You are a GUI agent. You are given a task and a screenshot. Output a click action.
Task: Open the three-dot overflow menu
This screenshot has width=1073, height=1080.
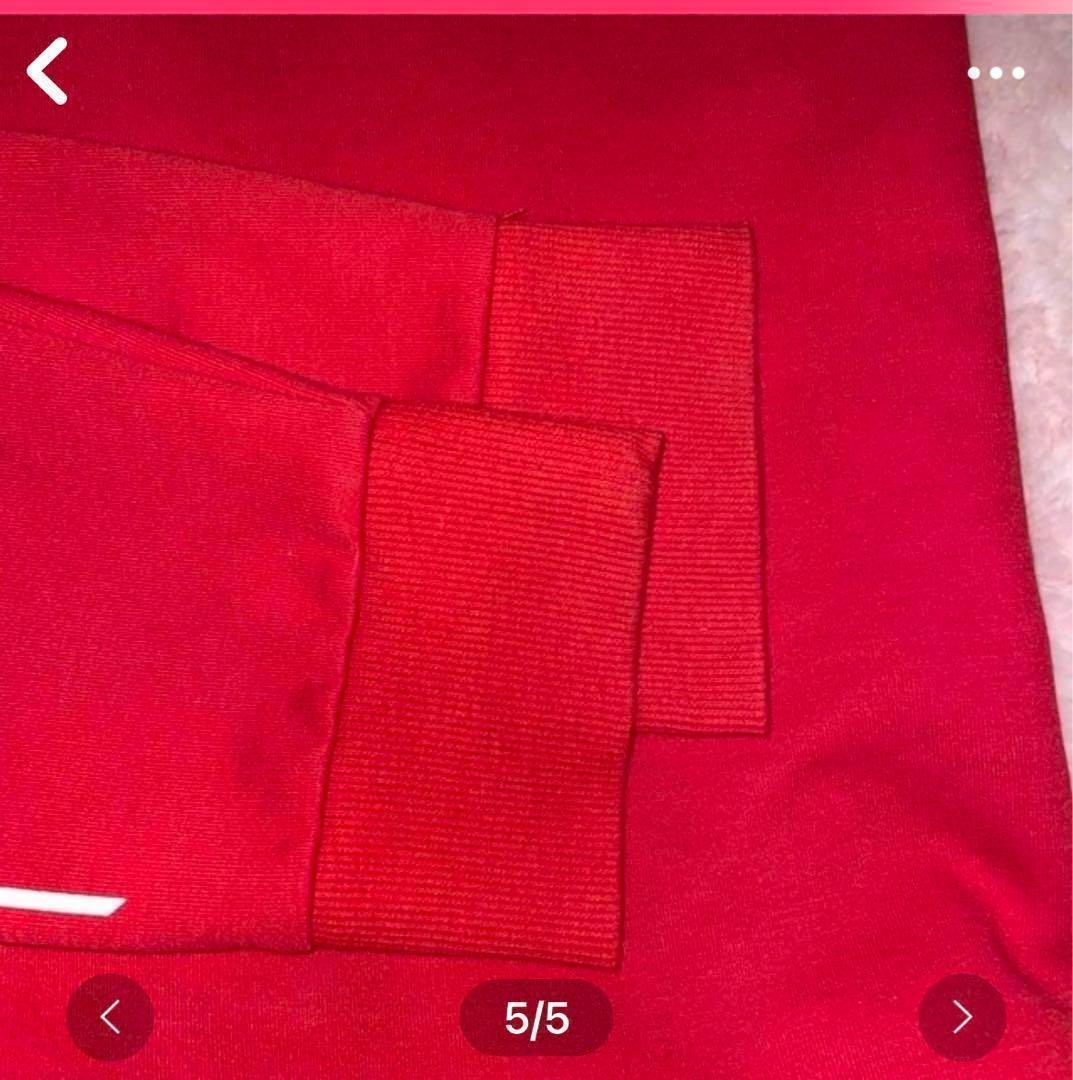[x=996, y=72]
